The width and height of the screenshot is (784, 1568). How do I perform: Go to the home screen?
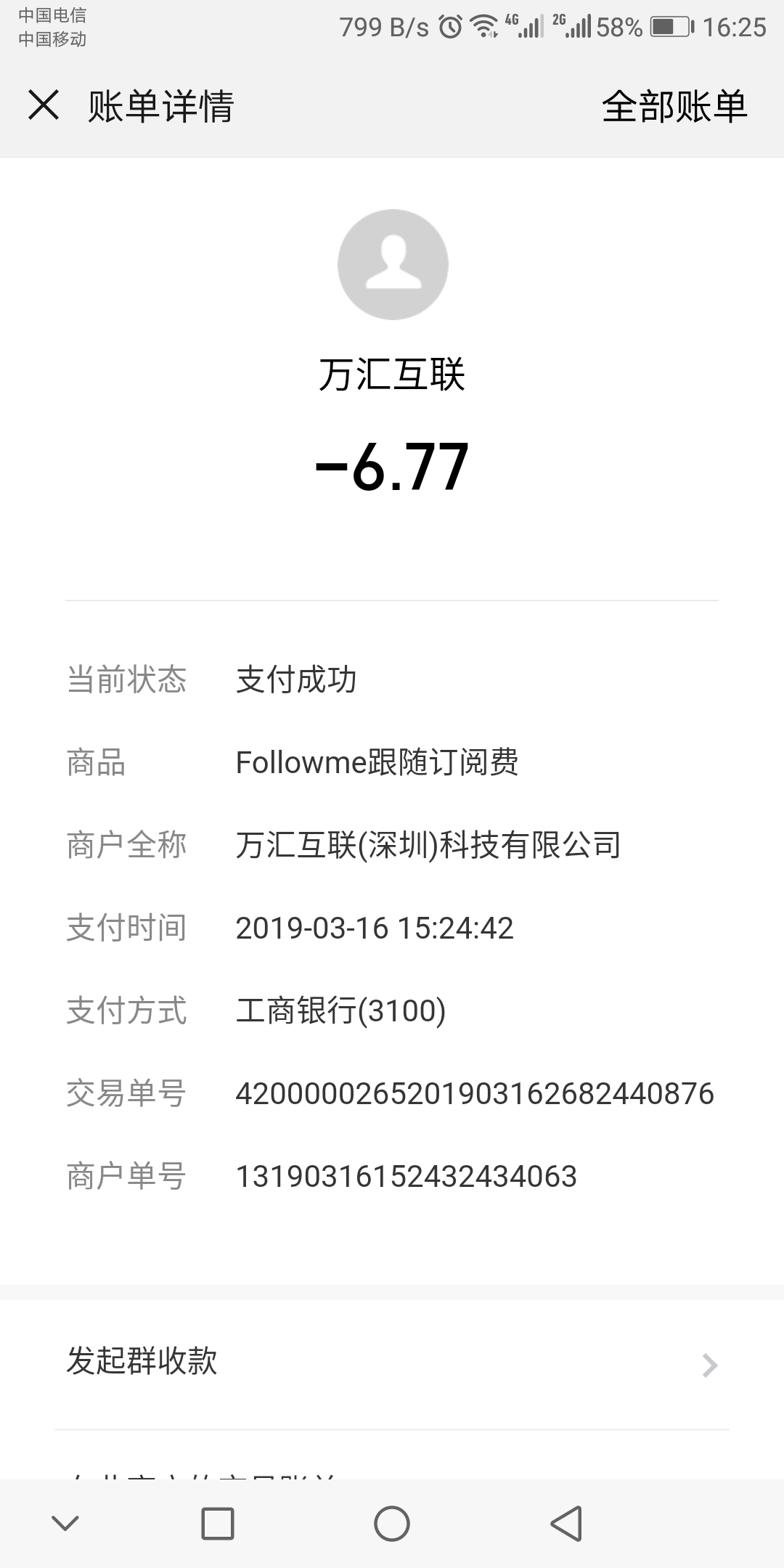point(392,1523)
